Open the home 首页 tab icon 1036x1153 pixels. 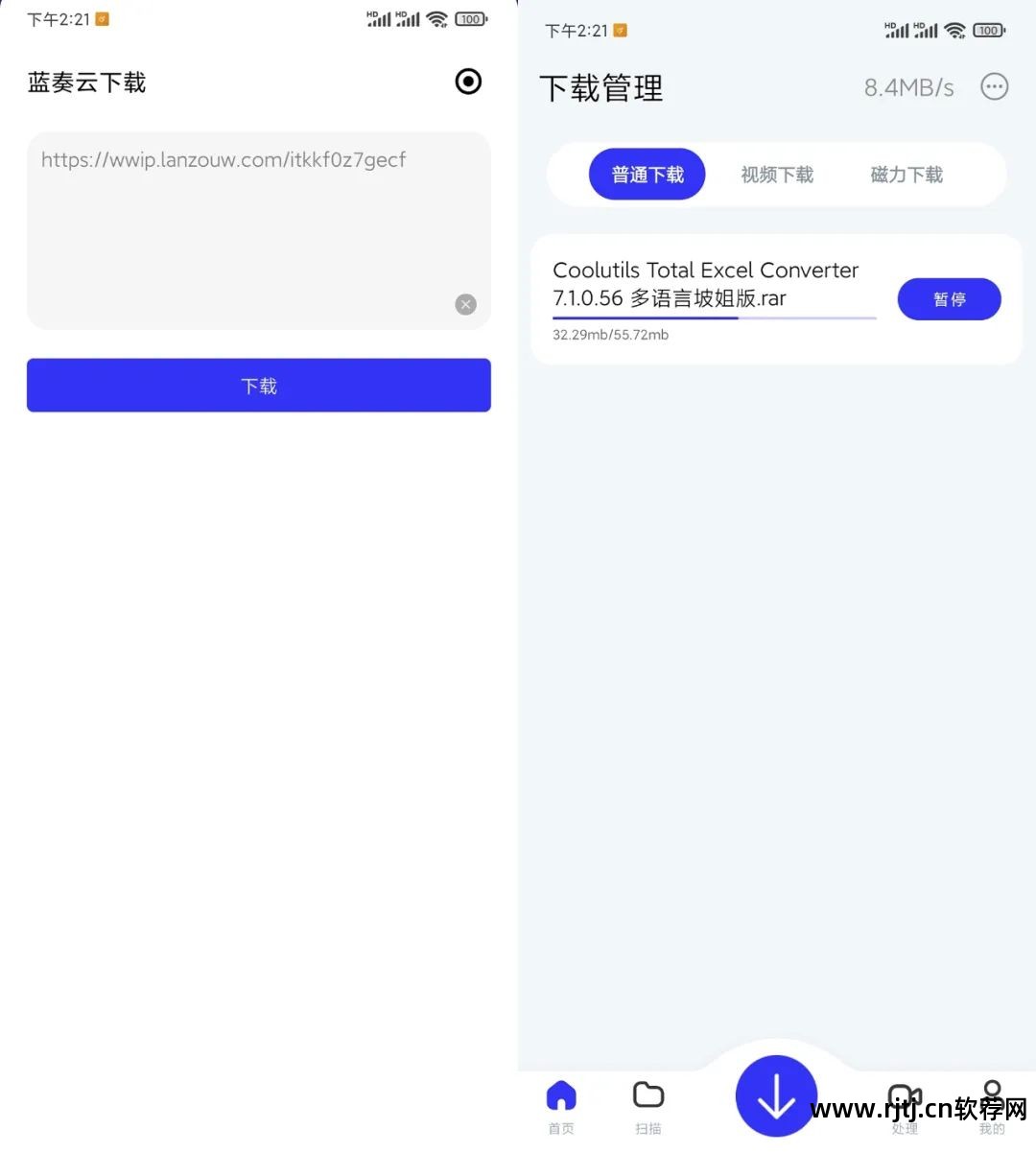click(x=561, y=1096)
